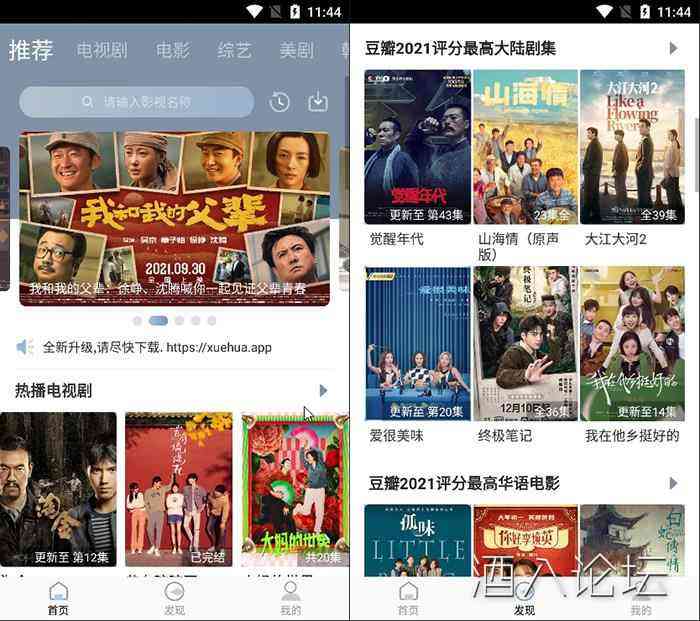Open the downloads icon

pyautogui.click(x=318, y=102)
